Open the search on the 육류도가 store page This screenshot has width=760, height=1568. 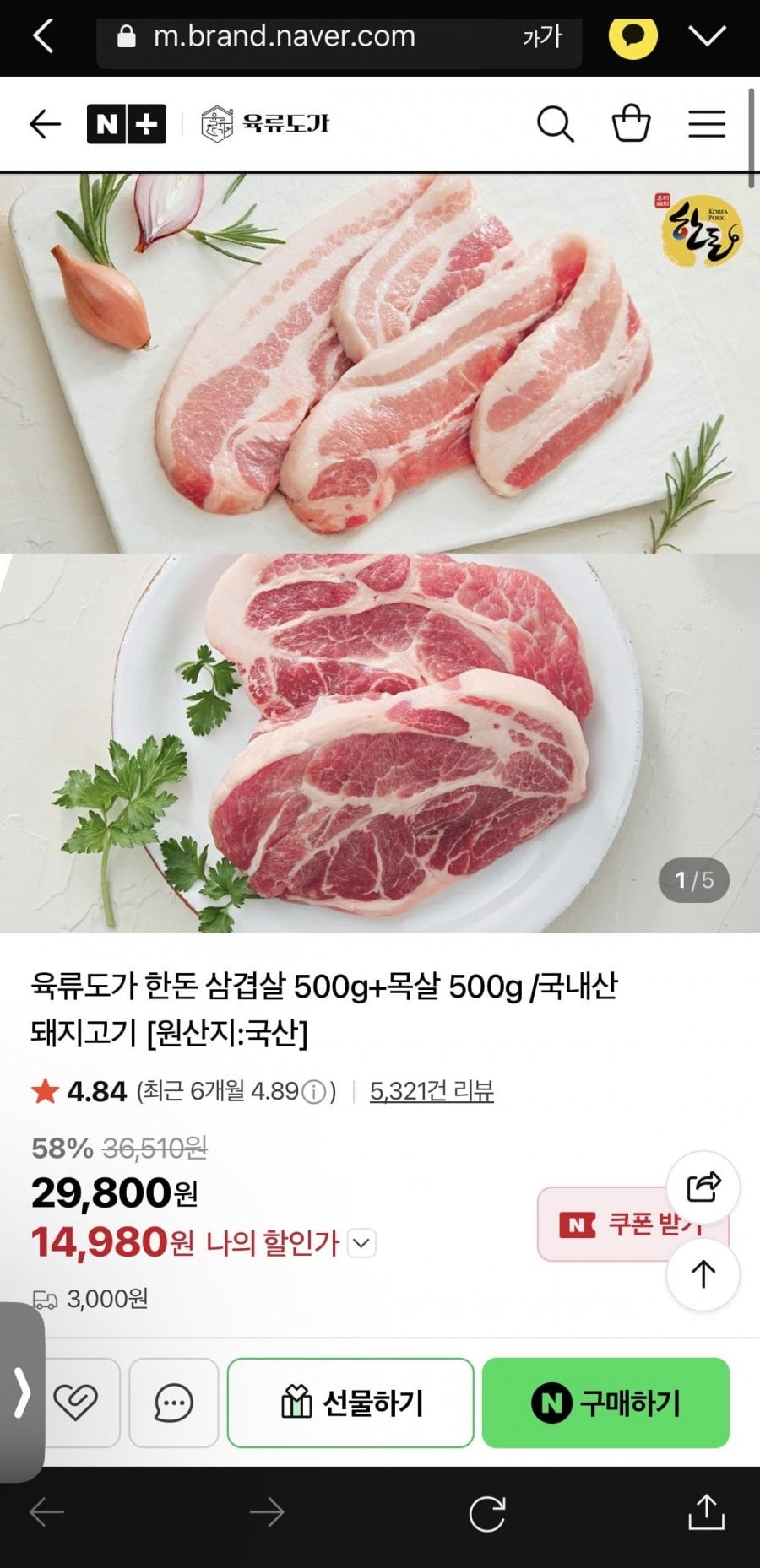[x=556, y=123]
